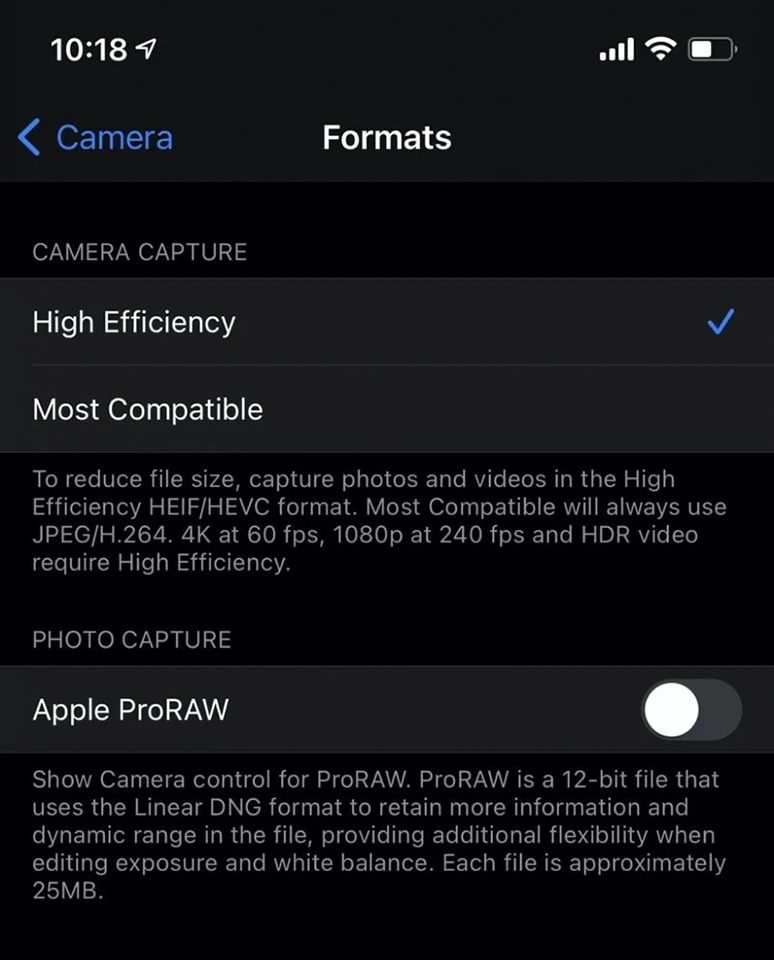774x960 pixels.
Task: Tap the PHOTO CAPTURE section header
Action: pos(131,640)
